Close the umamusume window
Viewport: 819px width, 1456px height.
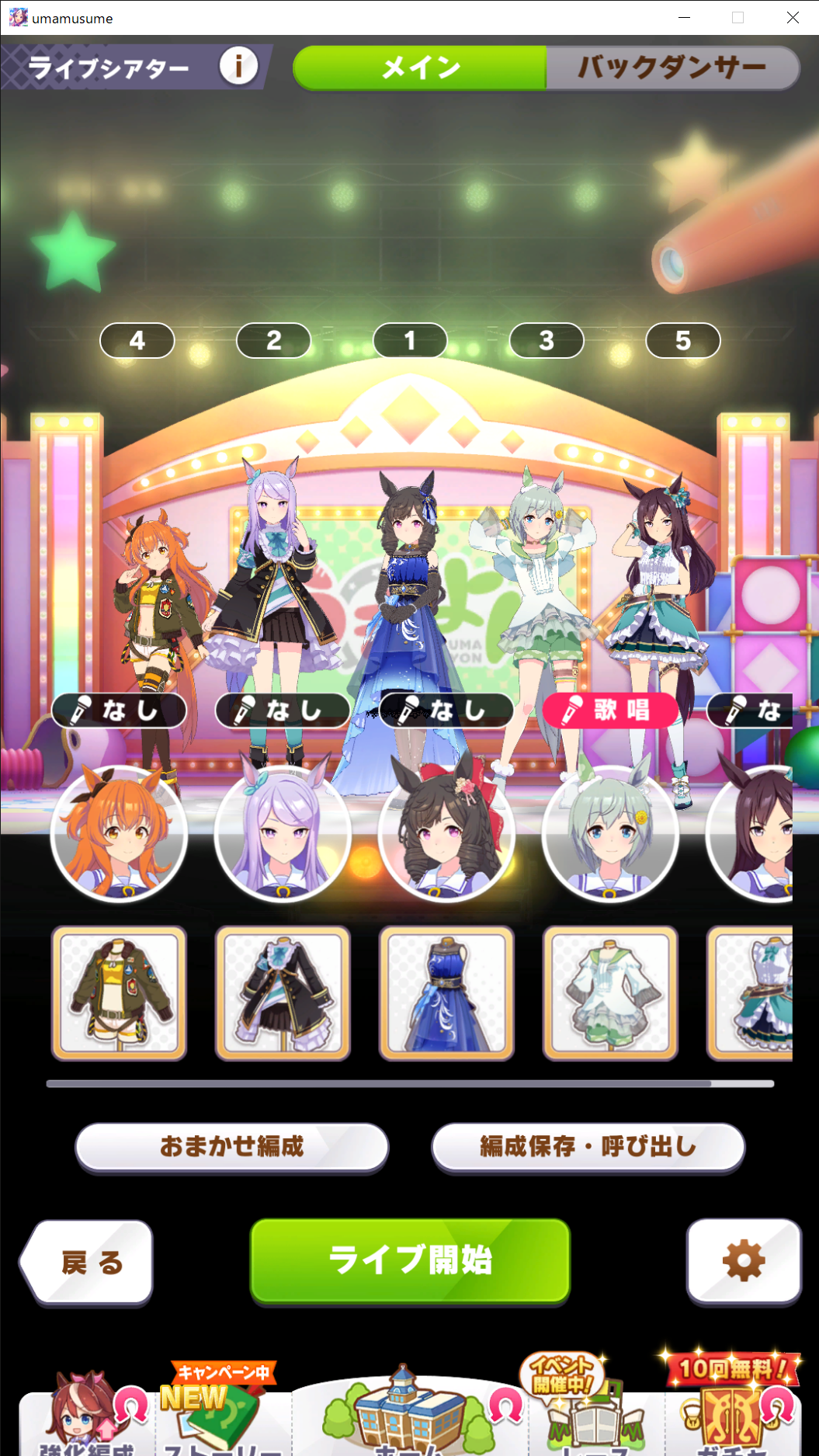click(x=793, y=18)
